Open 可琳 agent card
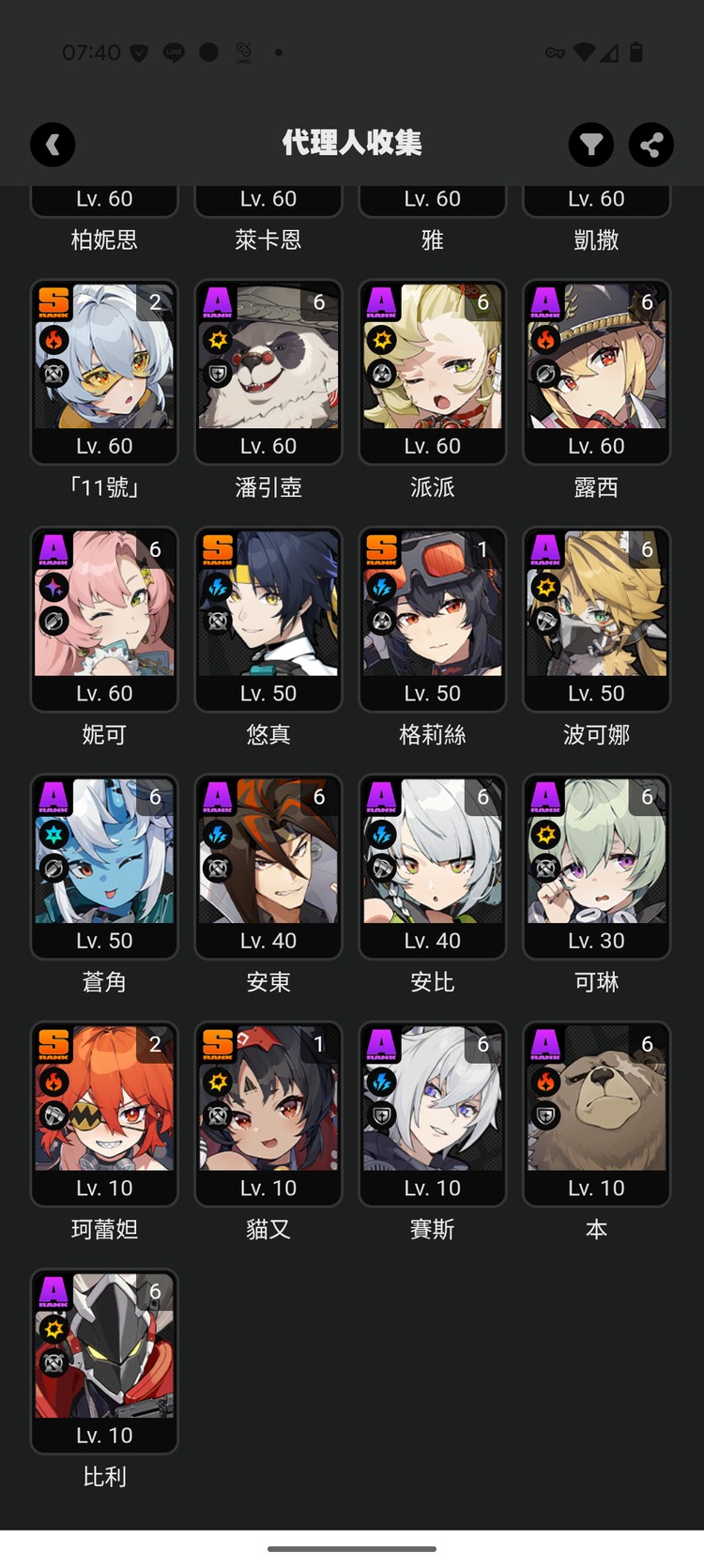704x1568 pixels. 596,866
